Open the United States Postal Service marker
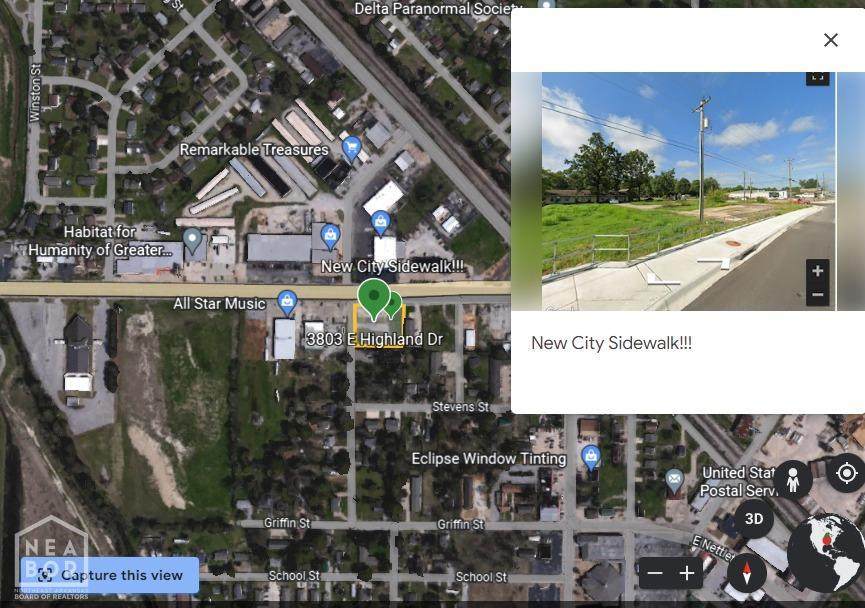Screen dimensions: 865x608 point(675,480)
